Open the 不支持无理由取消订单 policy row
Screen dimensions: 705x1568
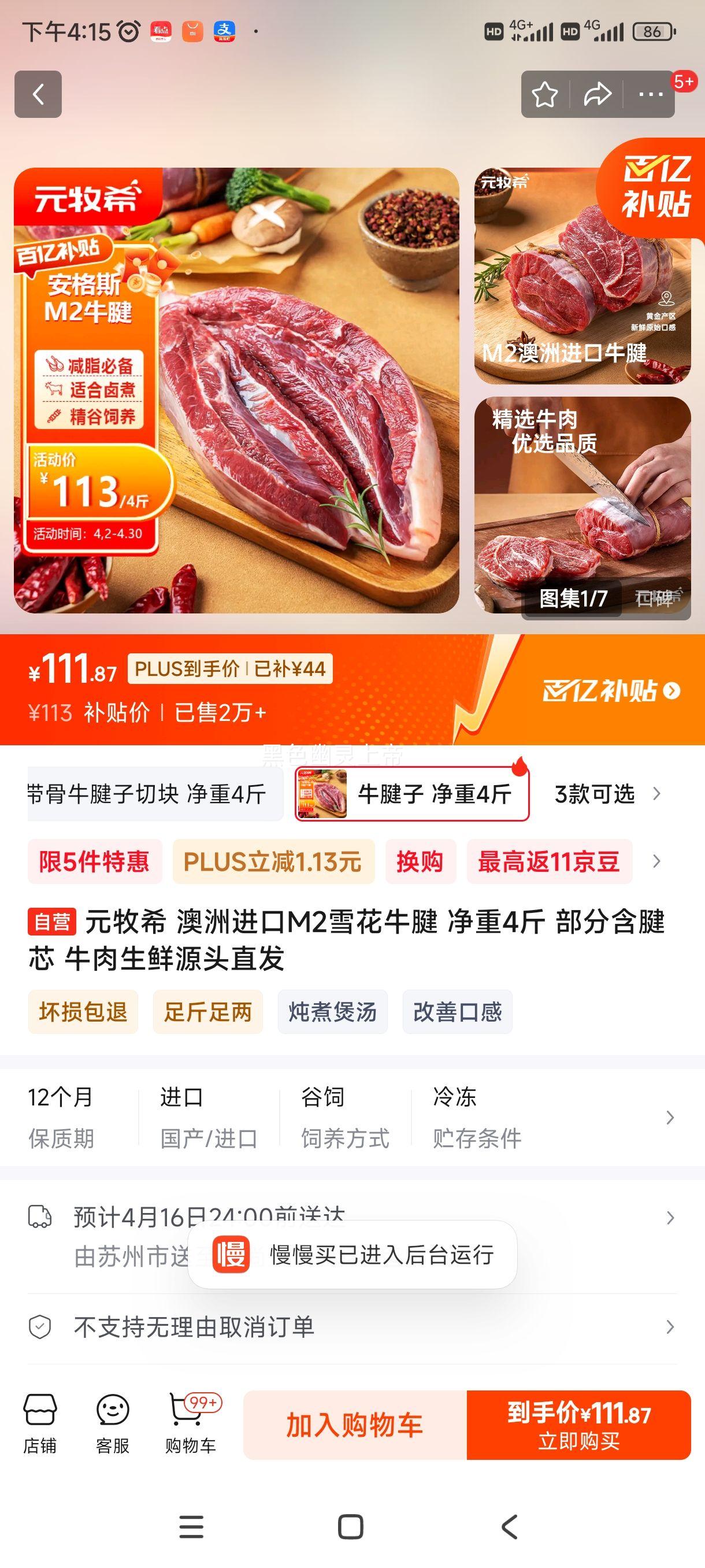[x=351, y=1327]
